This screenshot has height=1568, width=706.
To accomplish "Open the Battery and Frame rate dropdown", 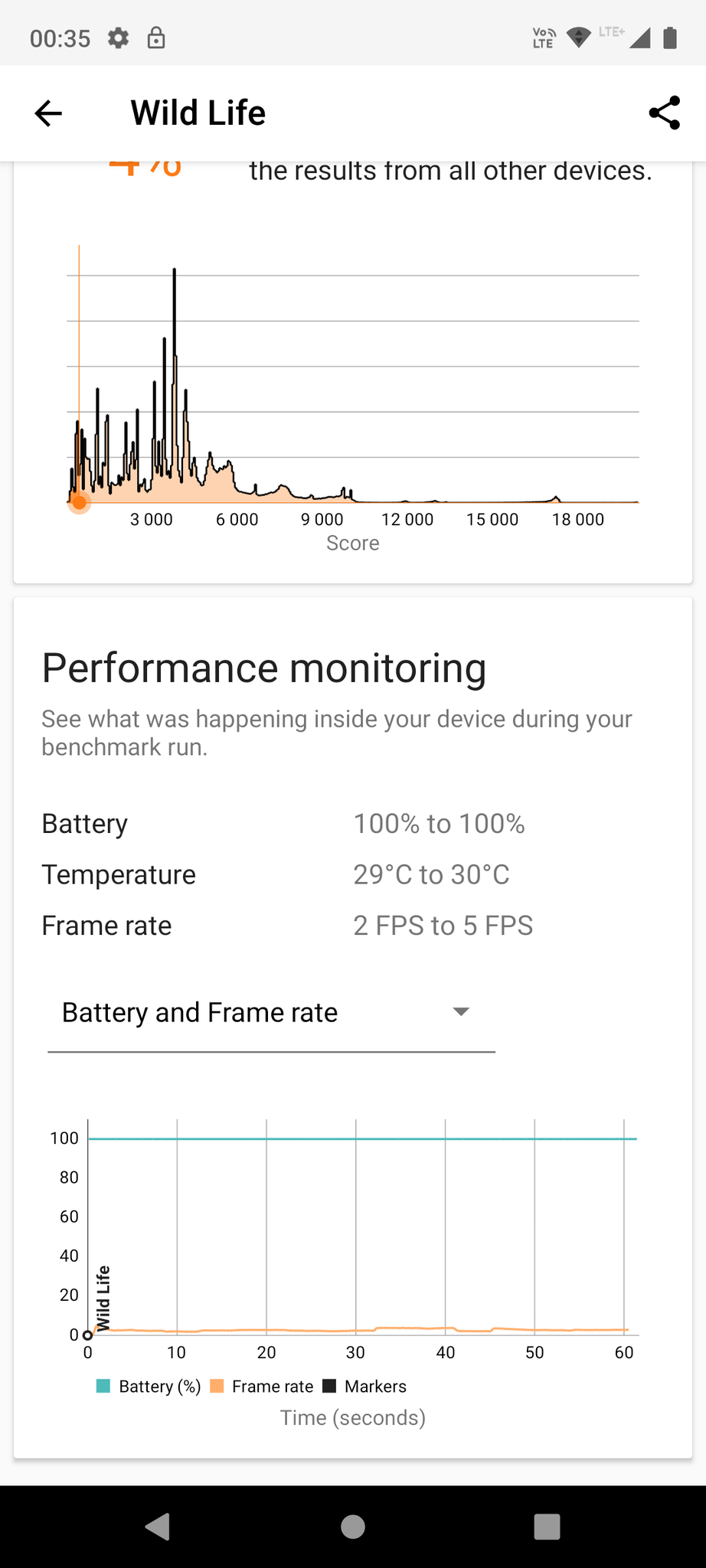I will click(271, 1013).
